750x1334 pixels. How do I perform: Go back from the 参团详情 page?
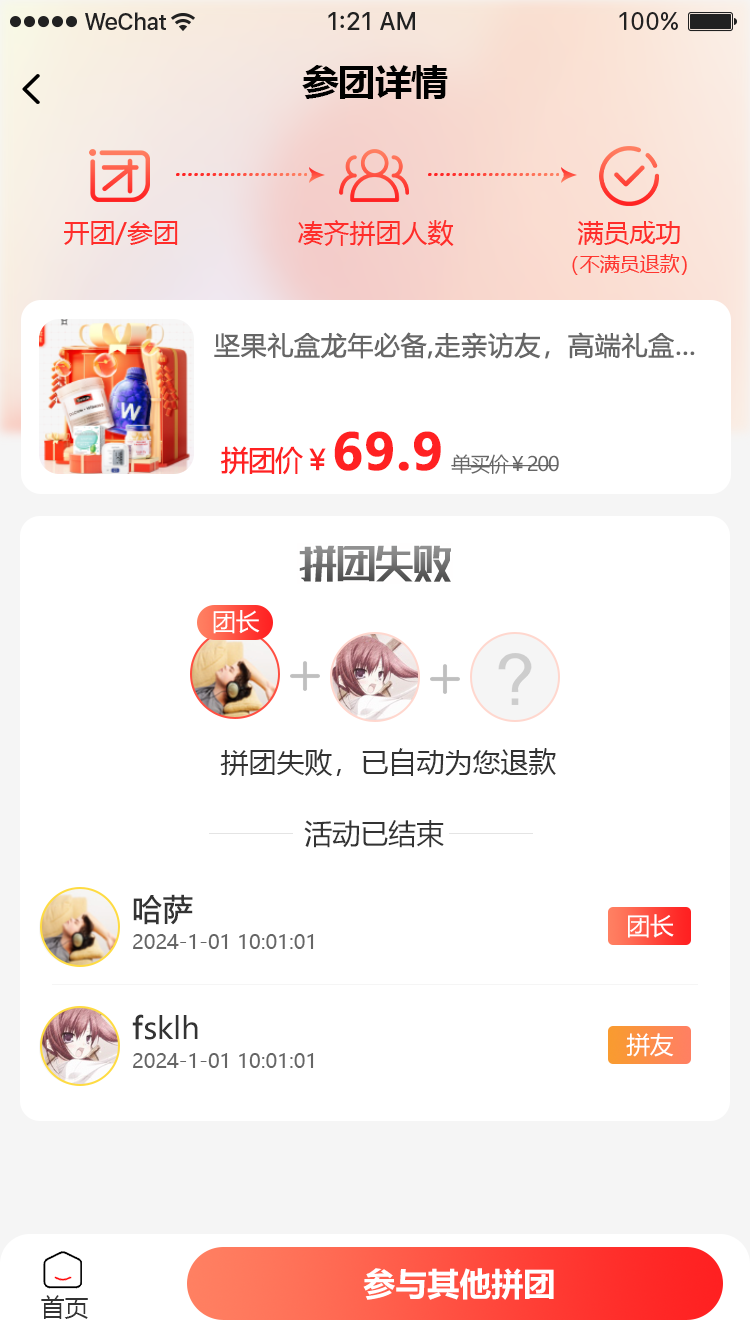32,89
